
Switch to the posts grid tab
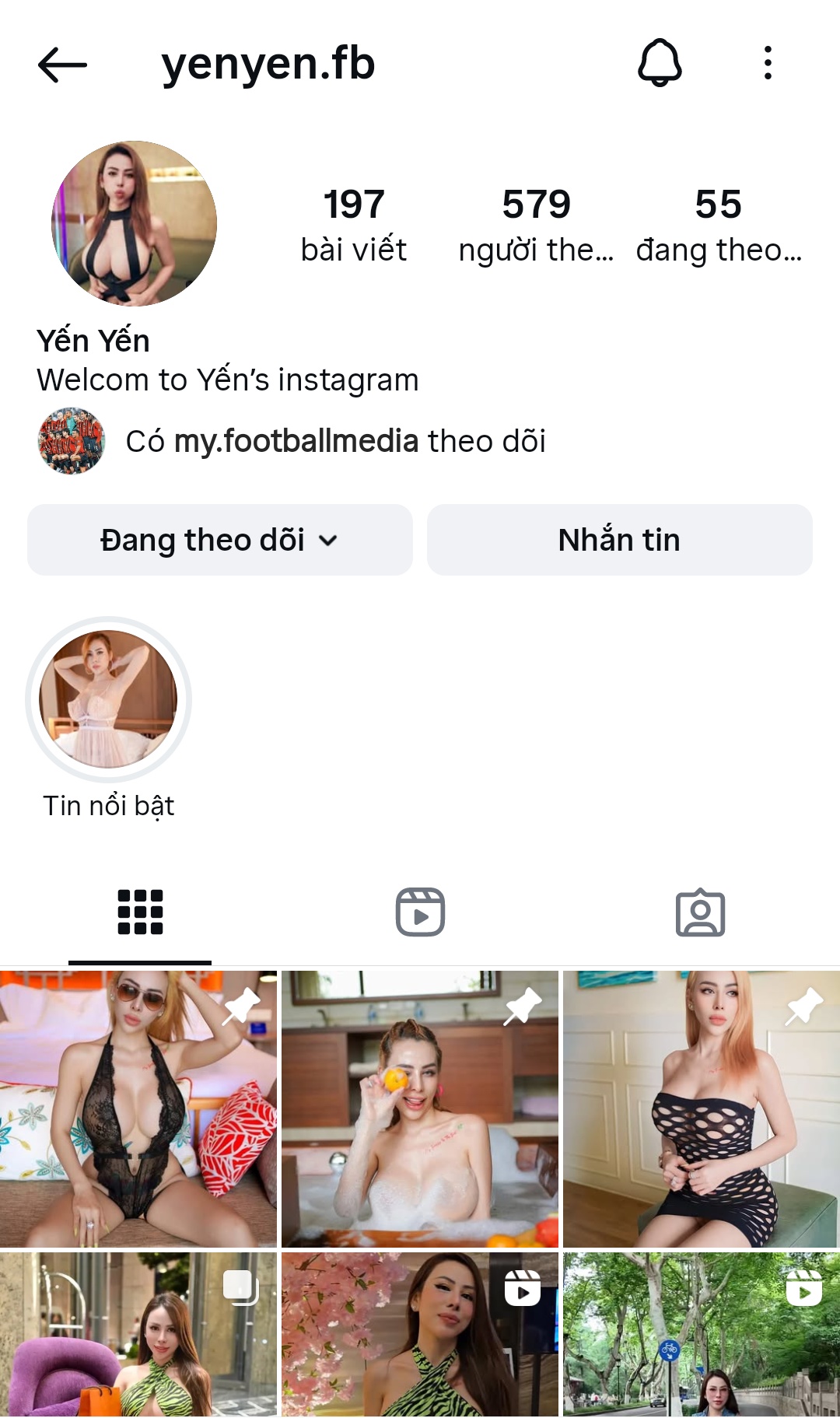tap(140, 912)
